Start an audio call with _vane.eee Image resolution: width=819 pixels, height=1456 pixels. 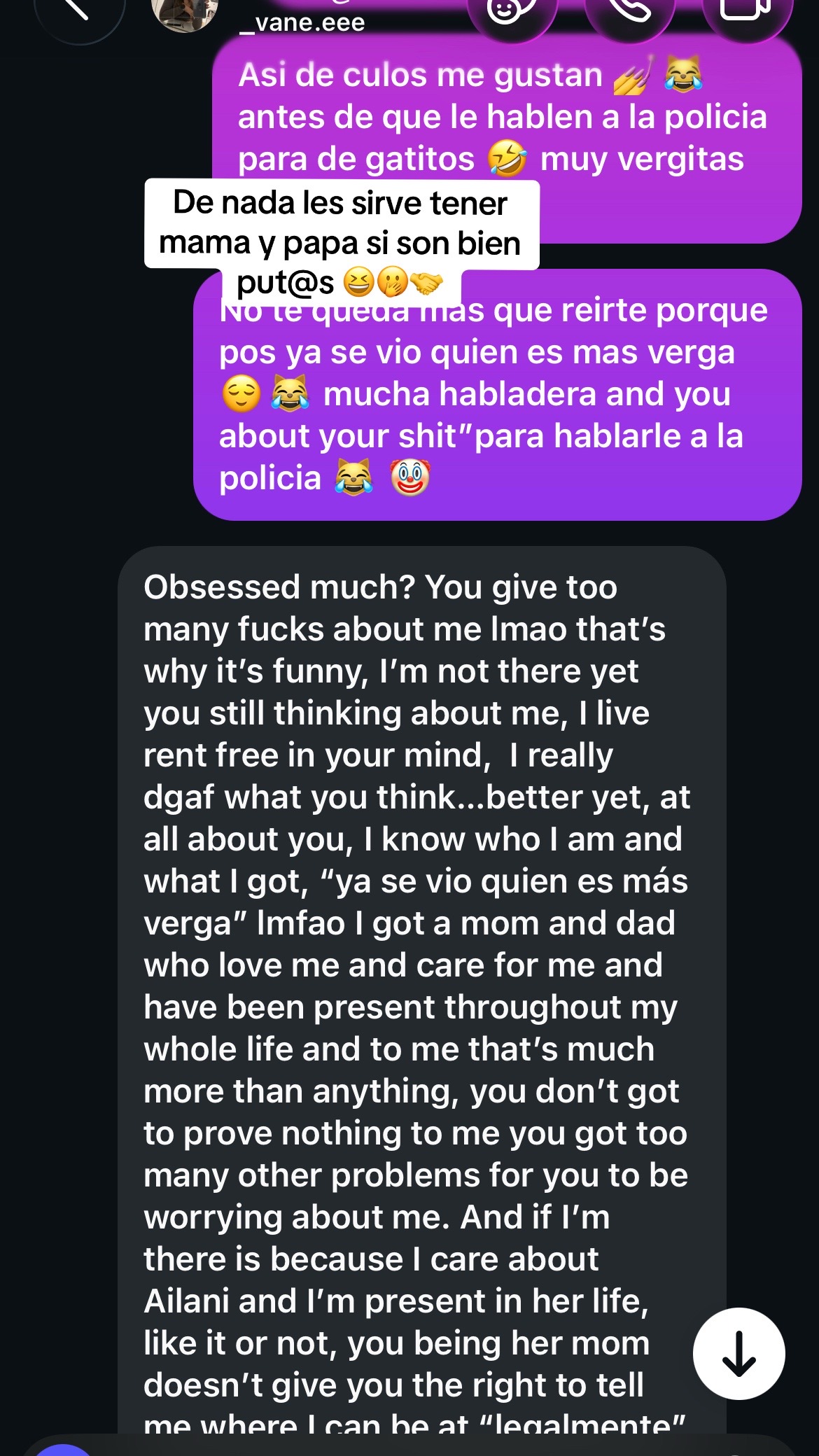pyautogui.click(x=629, y=10)
